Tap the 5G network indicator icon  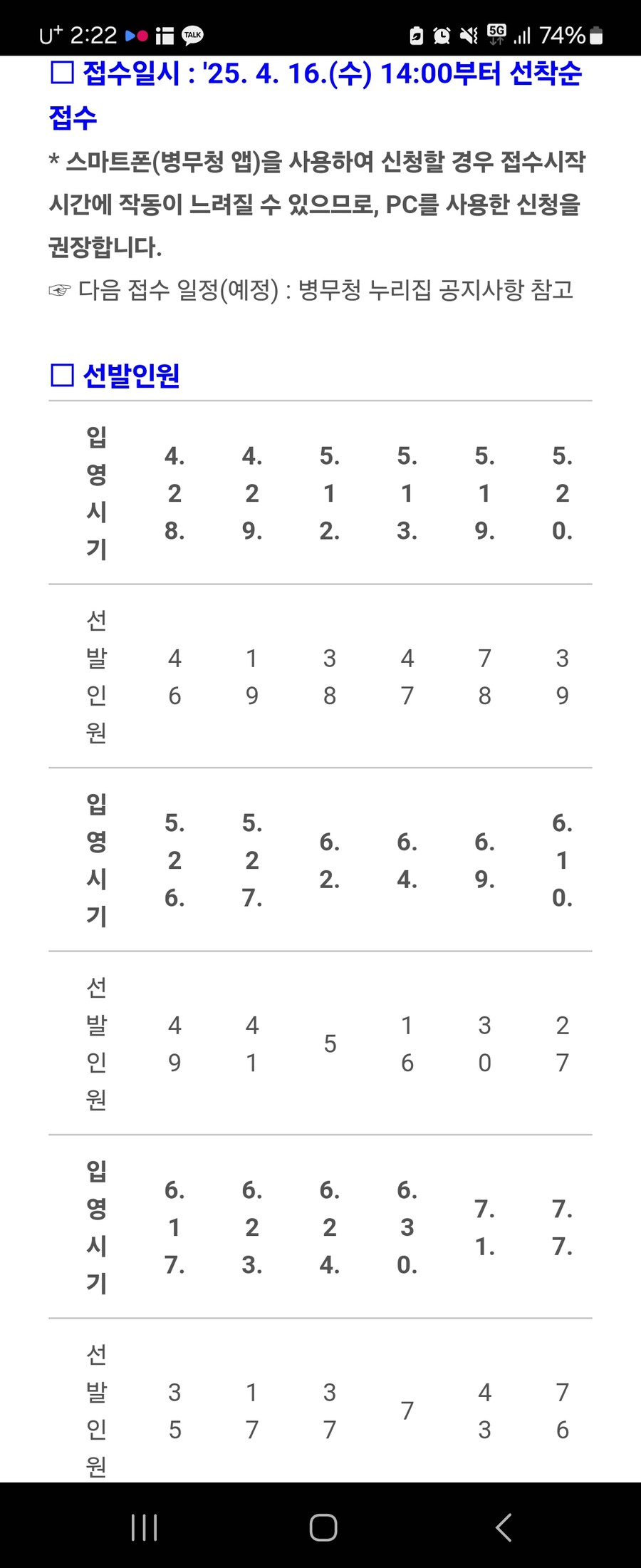click(495, 32)
